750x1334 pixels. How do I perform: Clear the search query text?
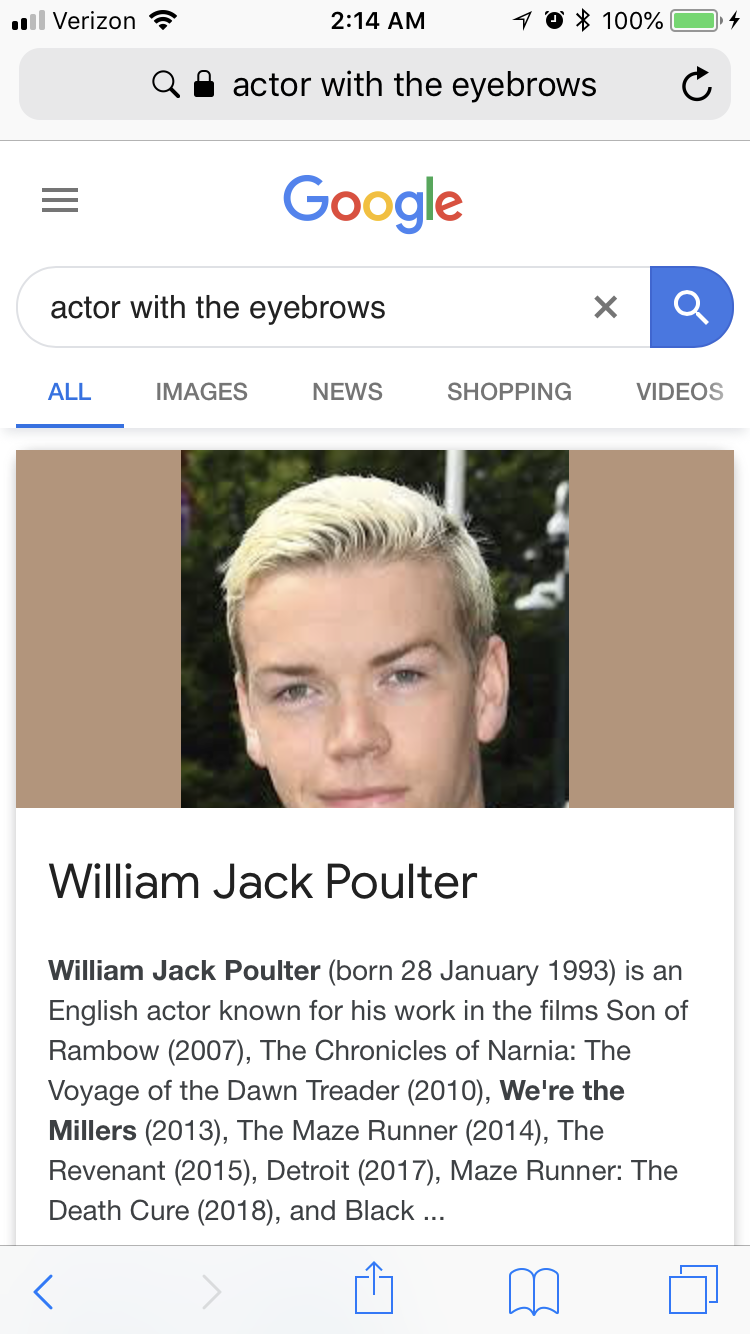click(x=606, y=307)
